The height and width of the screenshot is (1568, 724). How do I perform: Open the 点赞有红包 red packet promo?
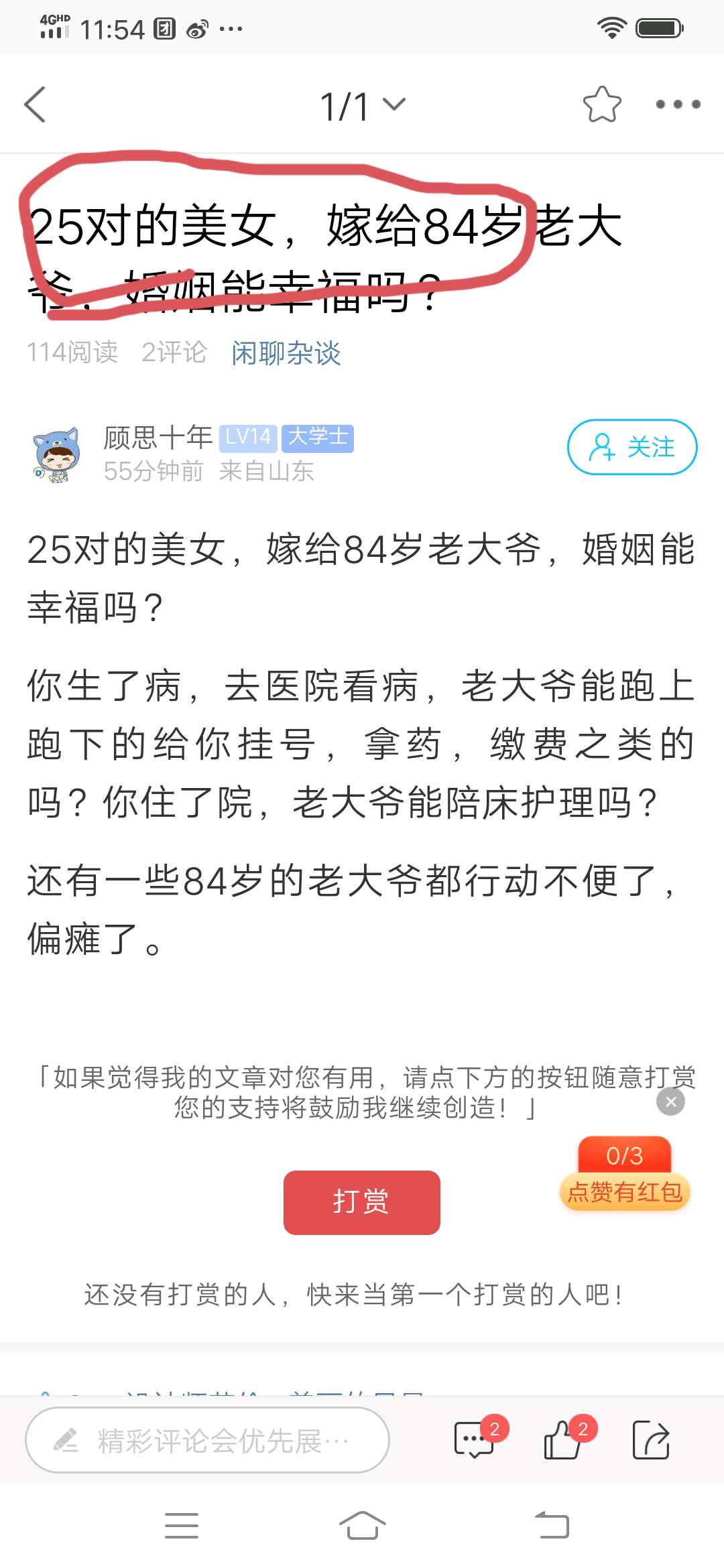625,1179
